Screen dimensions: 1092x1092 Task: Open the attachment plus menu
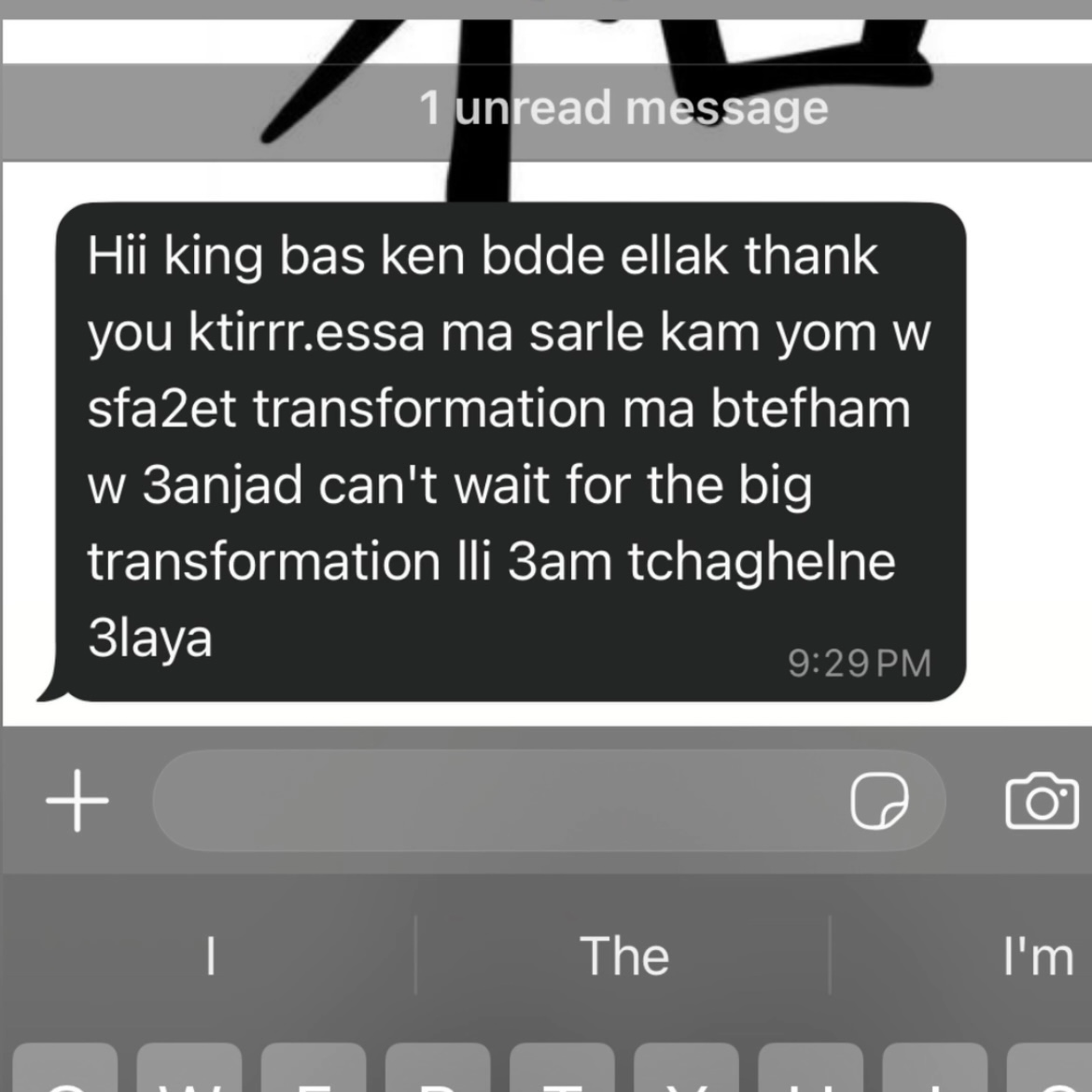point(77,801)
